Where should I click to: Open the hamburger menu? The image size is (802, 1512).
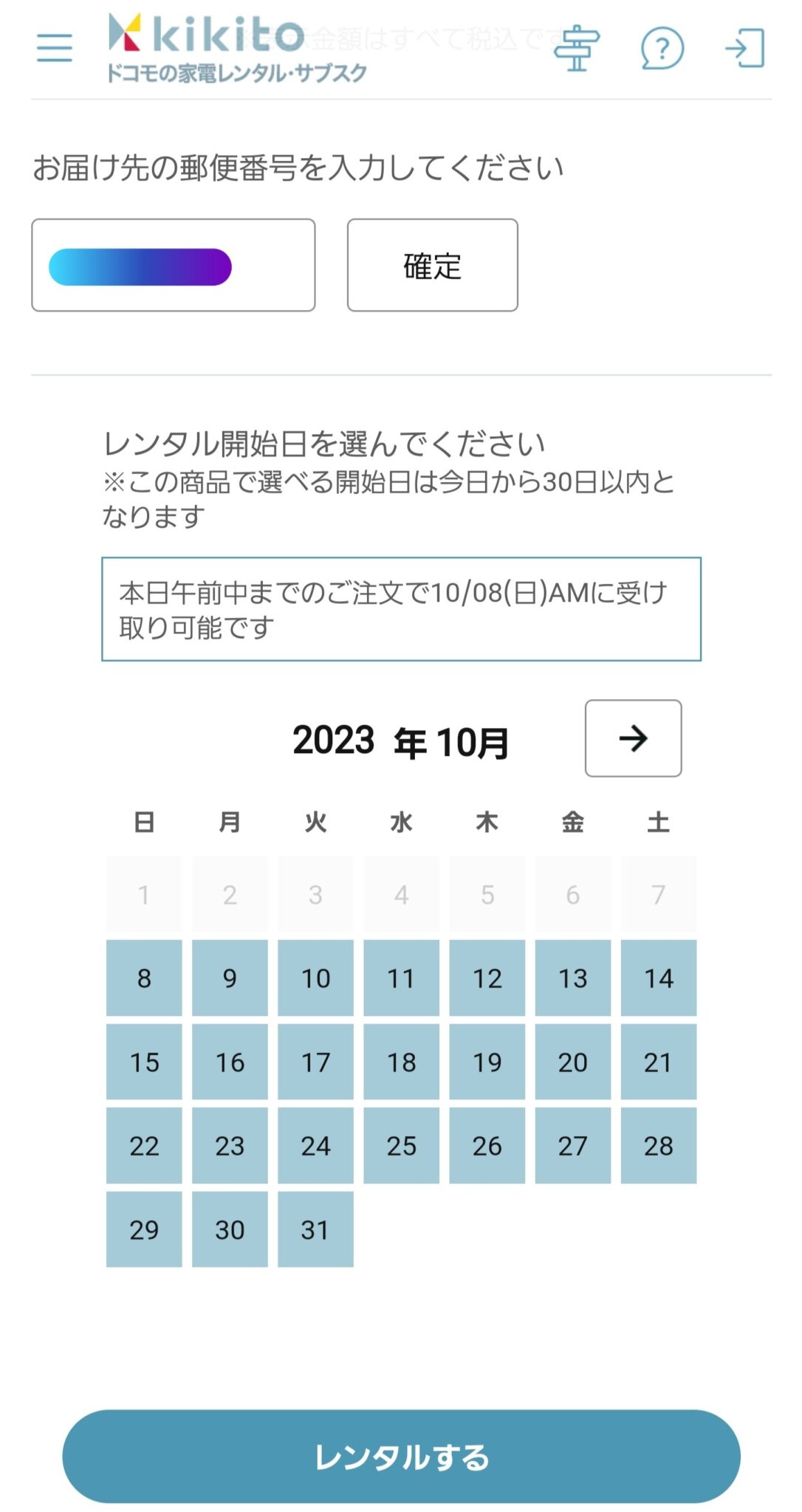tap(55, 48)
